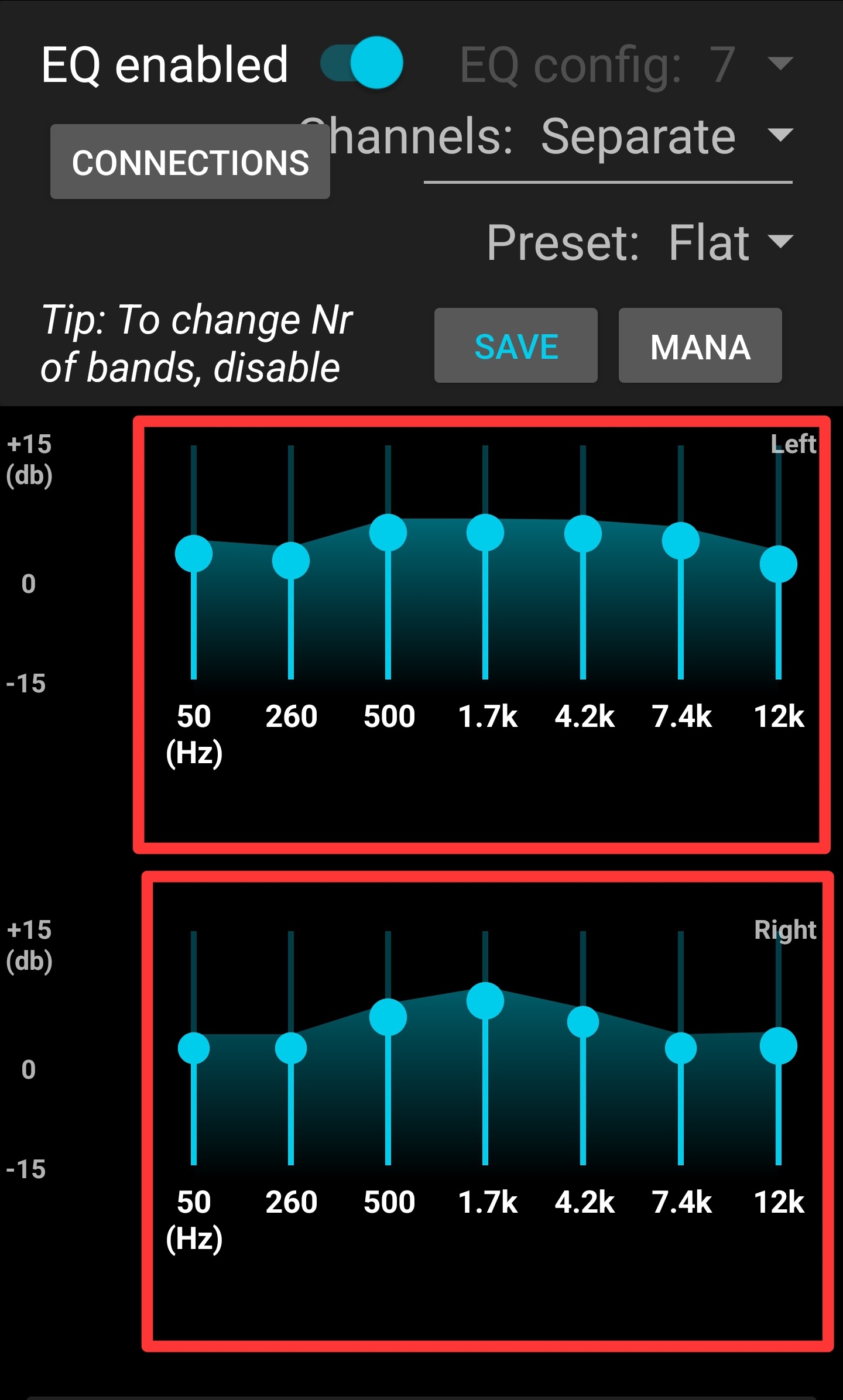Set the Right channel 7.4k band
This screenshot has width=843, height=1400.
(x=681, y=1048)
